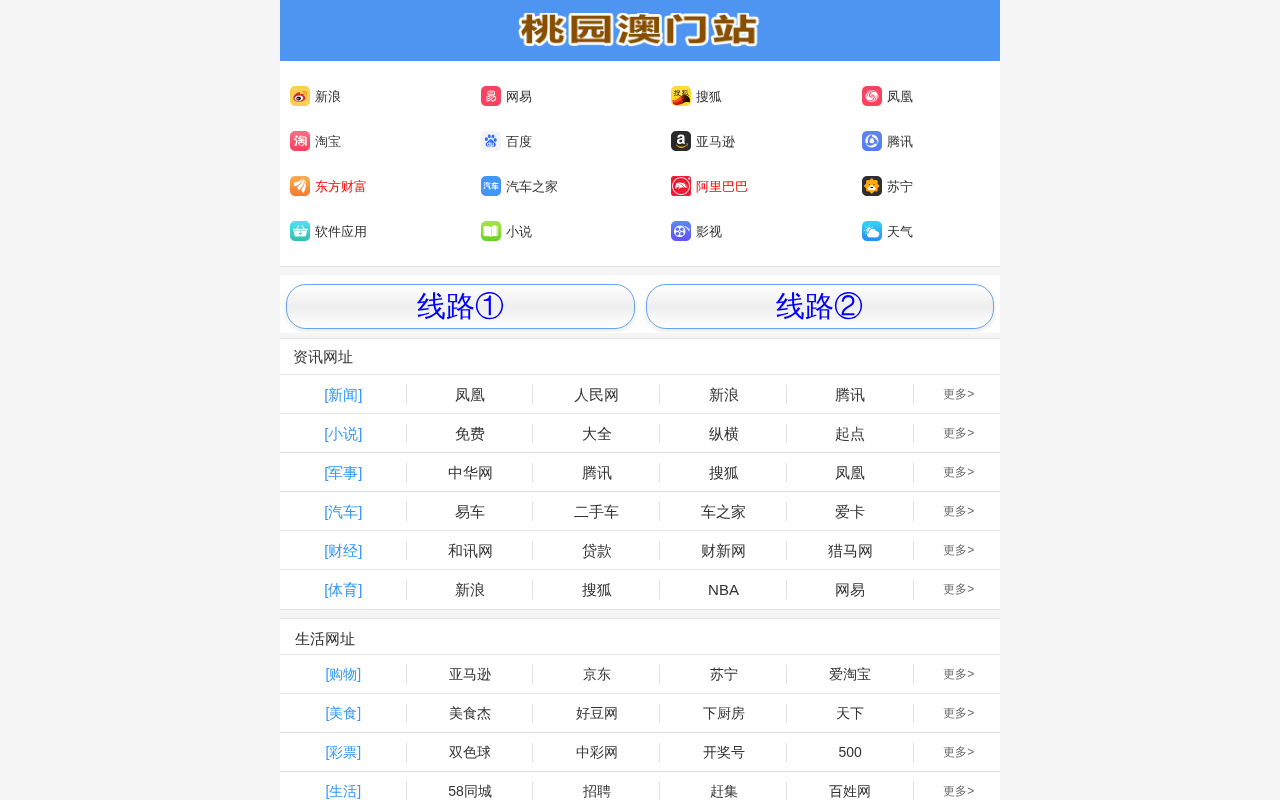This screenshot has width=1280, height=800.
Task: Open the 网易 shortcut link
Action: point(507,96)
